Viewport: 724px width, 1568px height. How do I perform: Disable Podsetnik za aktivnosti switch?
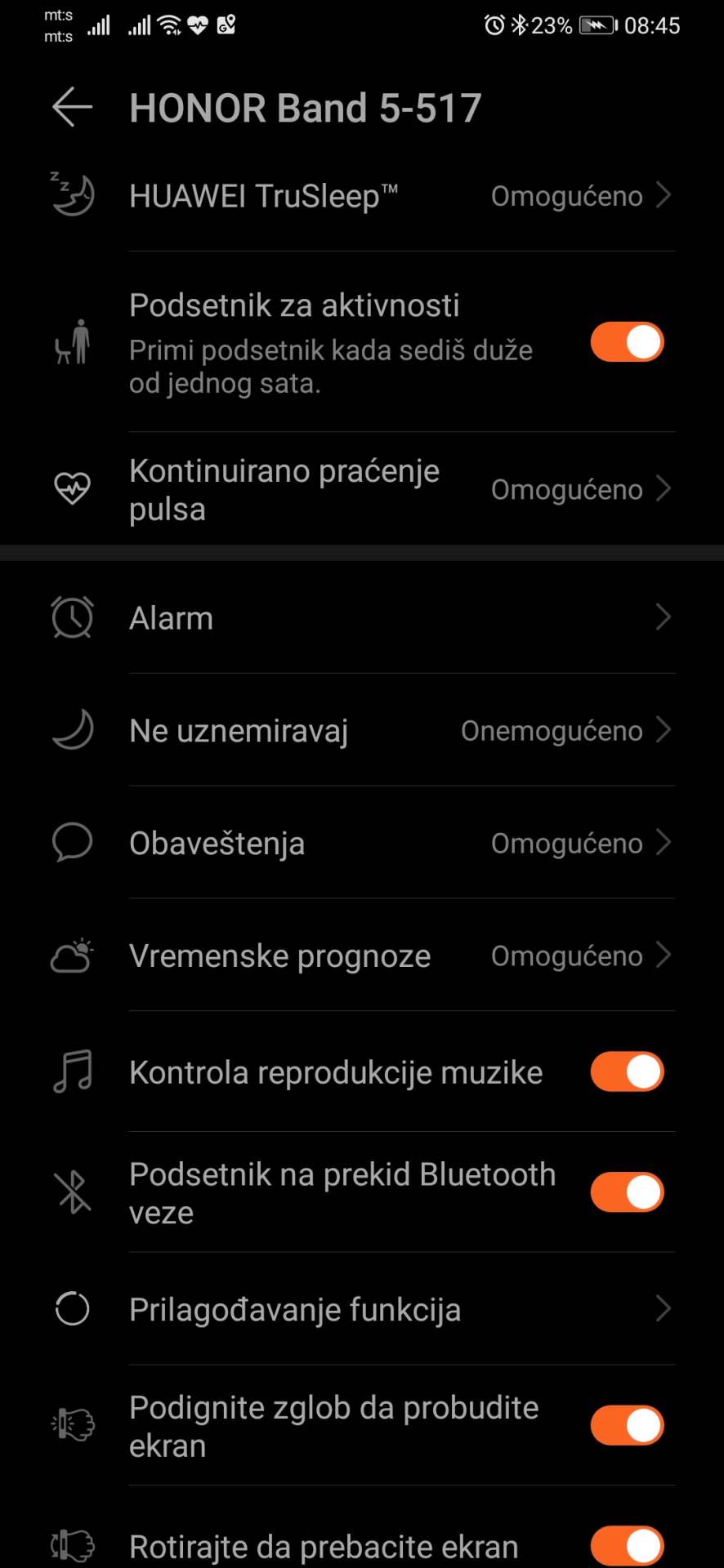[x=626, y=342]
